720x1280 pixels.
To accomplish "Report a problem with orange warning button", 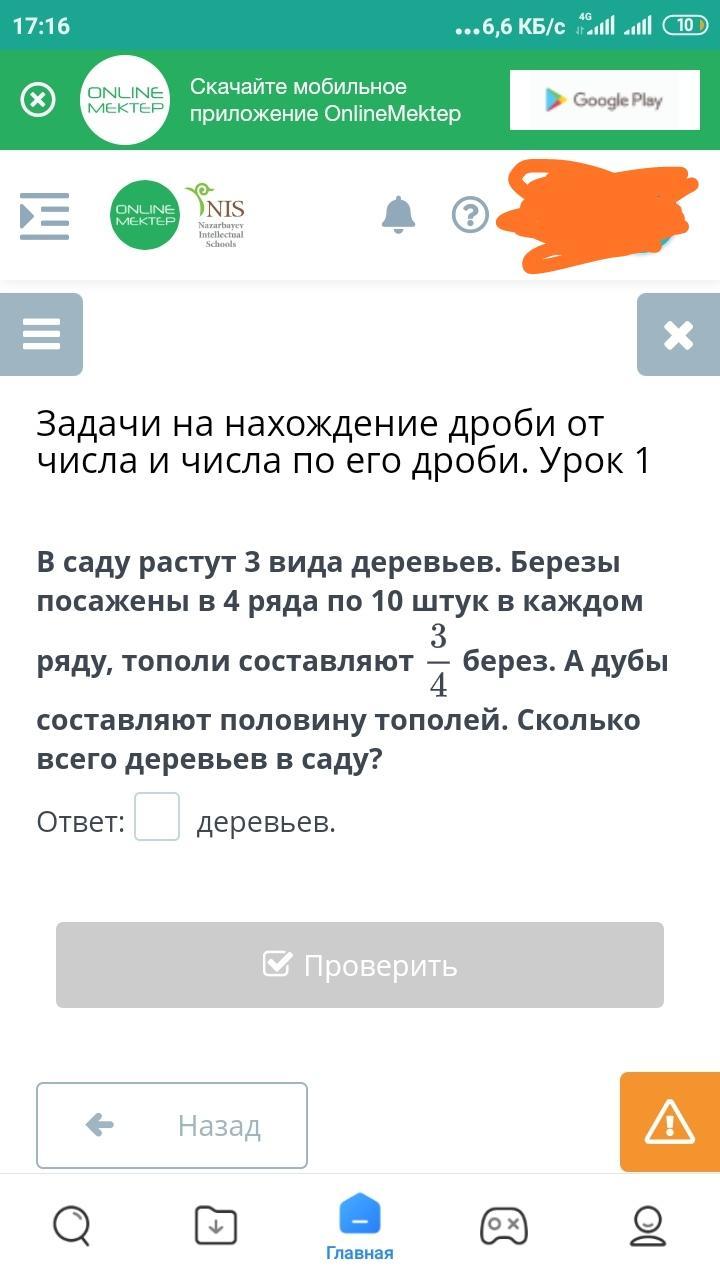I will click(670, 1122).
